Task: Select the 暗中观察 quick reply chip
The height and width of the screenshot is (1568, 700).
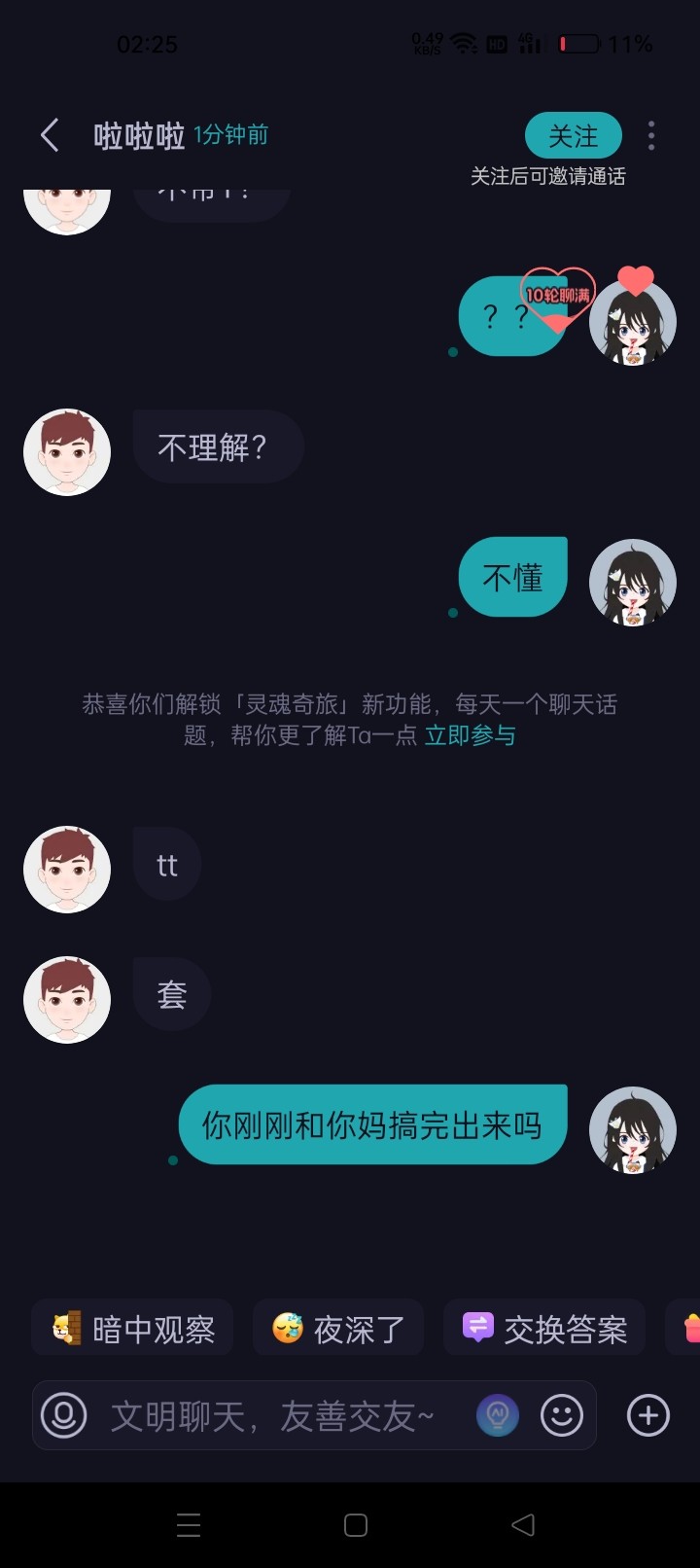Action: click(132, 1328)
